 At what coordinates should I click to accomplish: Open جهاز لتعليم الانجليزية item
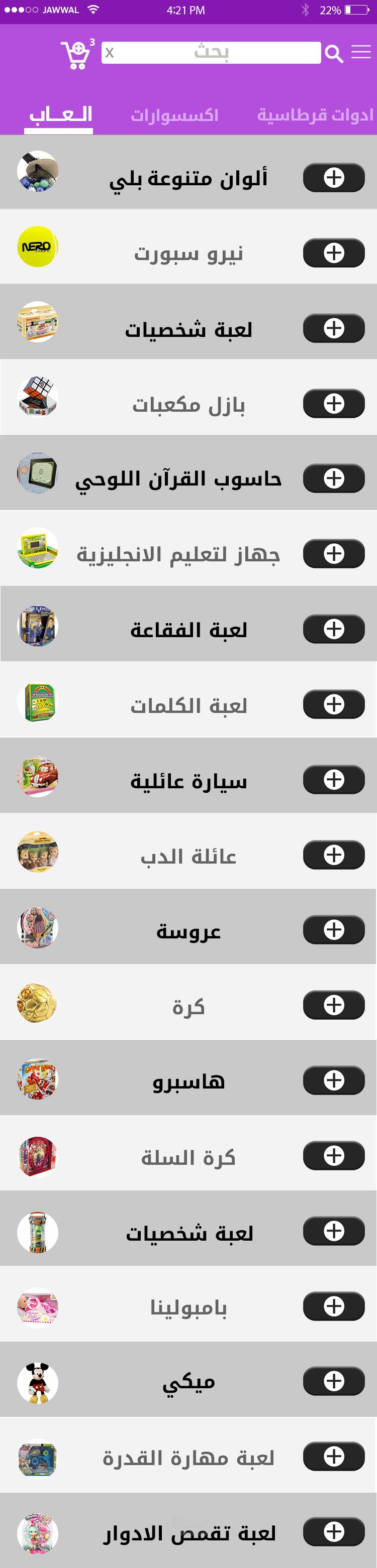pyautogui.click(x=178, y=554)
